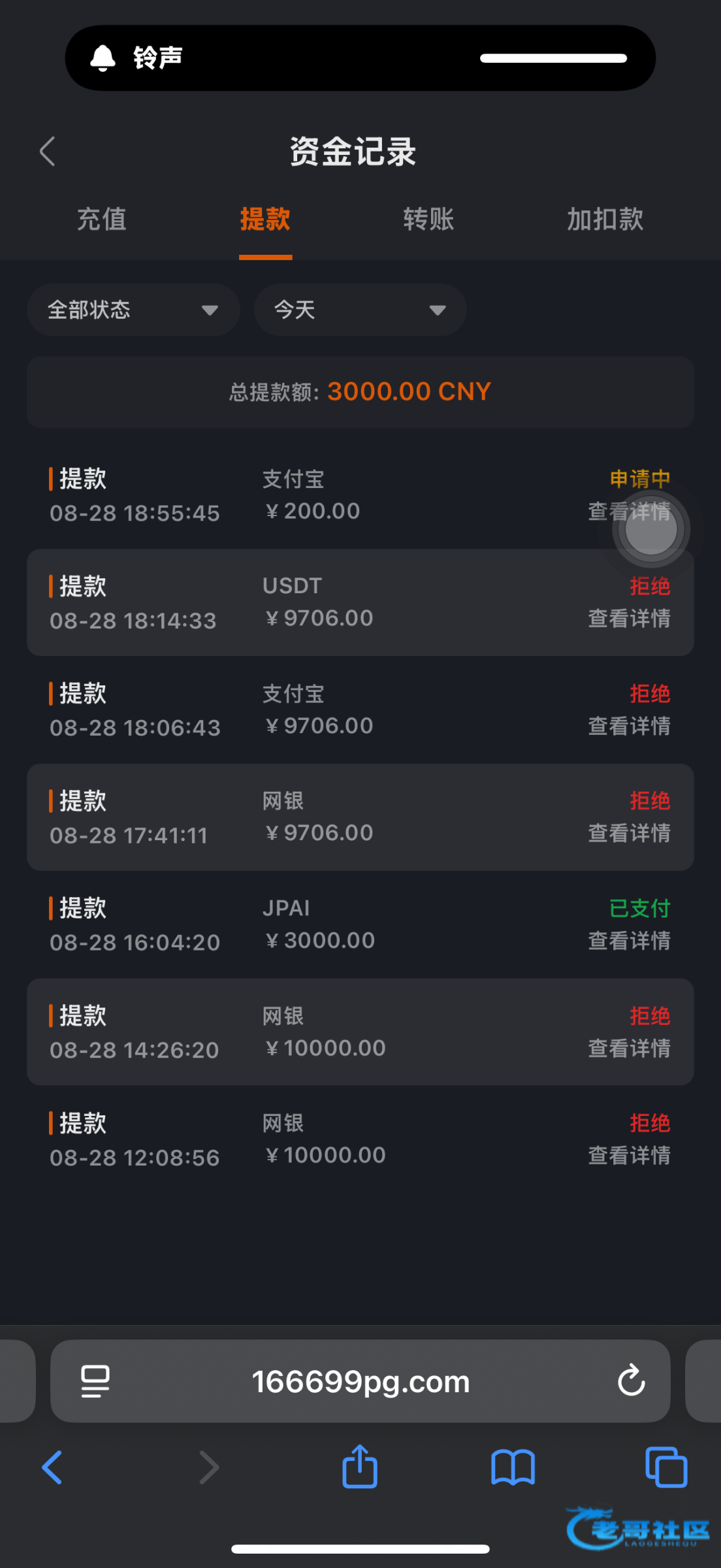Expand the 今天 date dropdown

coord(360,310)
